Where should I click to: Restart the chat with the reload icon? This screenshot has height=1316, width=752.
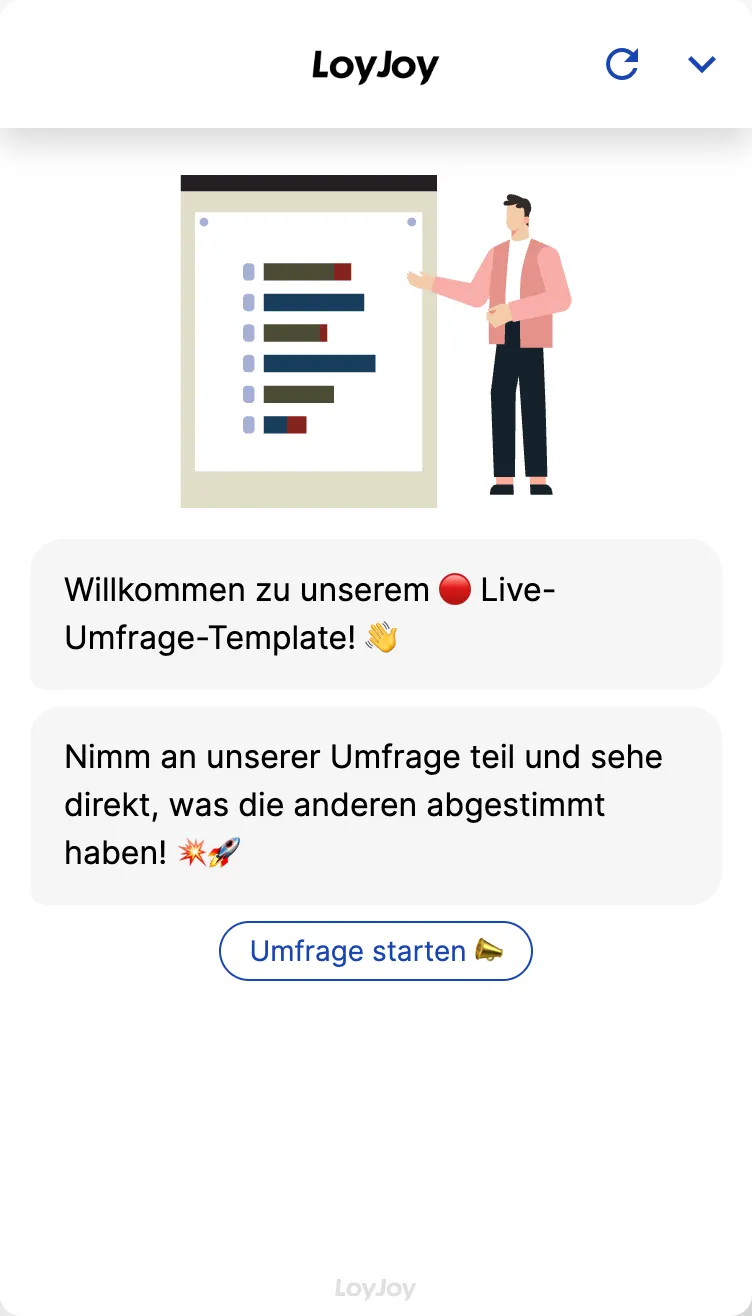(x=622, y=64)
